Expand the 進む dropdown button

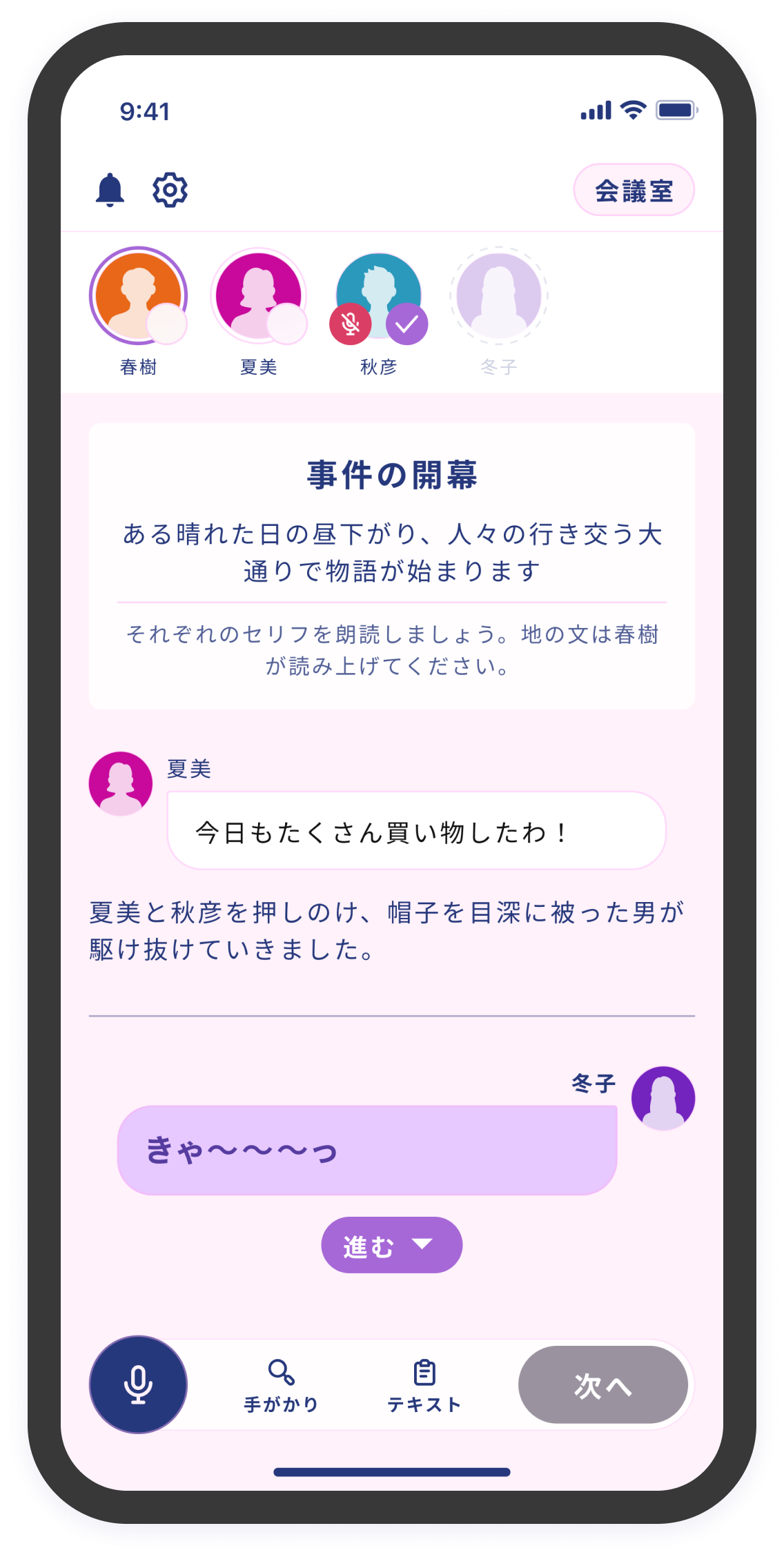point(391,1245)
